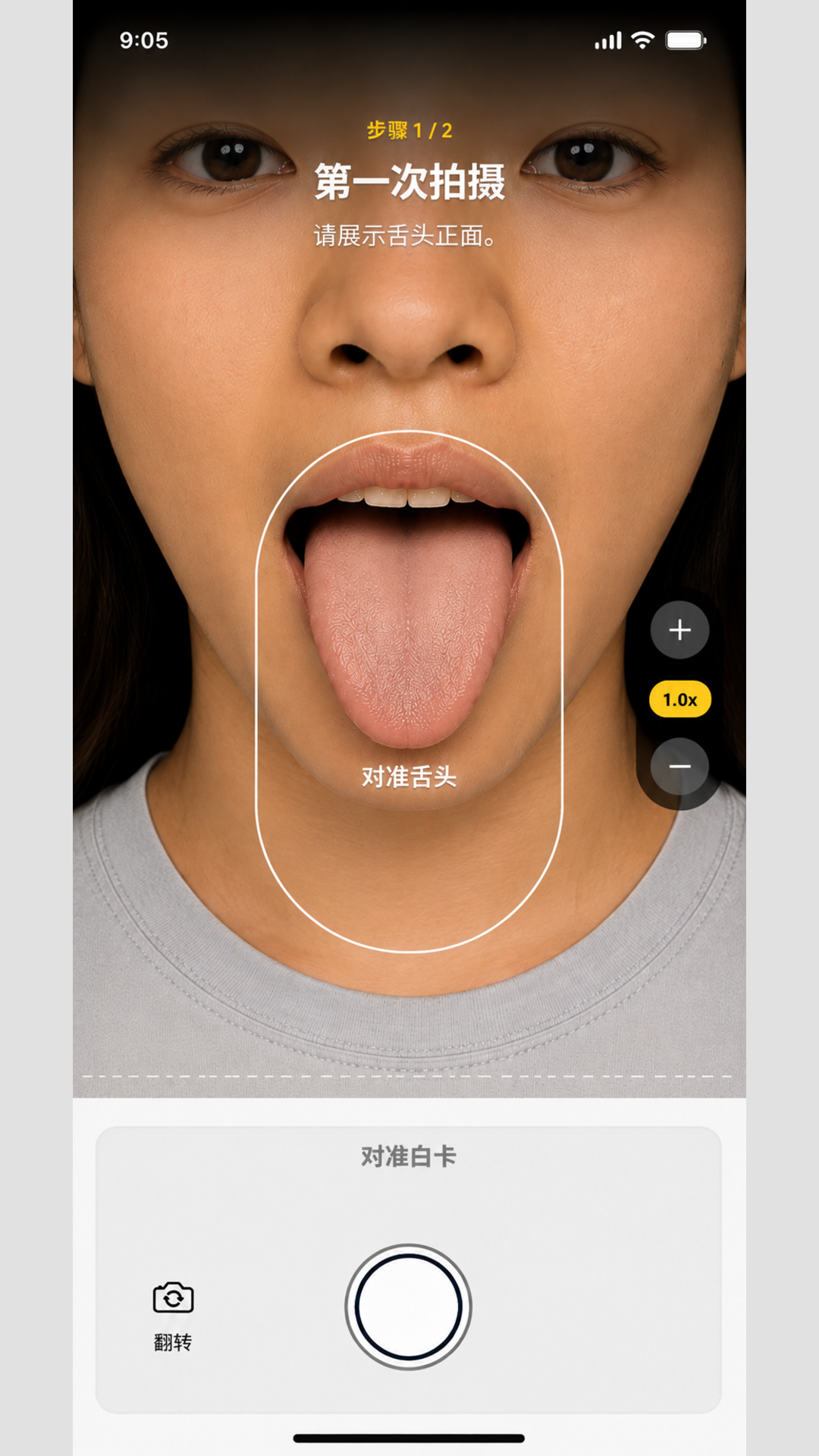Take the photo with the shutter button
The height and width of the screenshot is (1456, 819).
pyautogui.click(x=409, y=1307)
